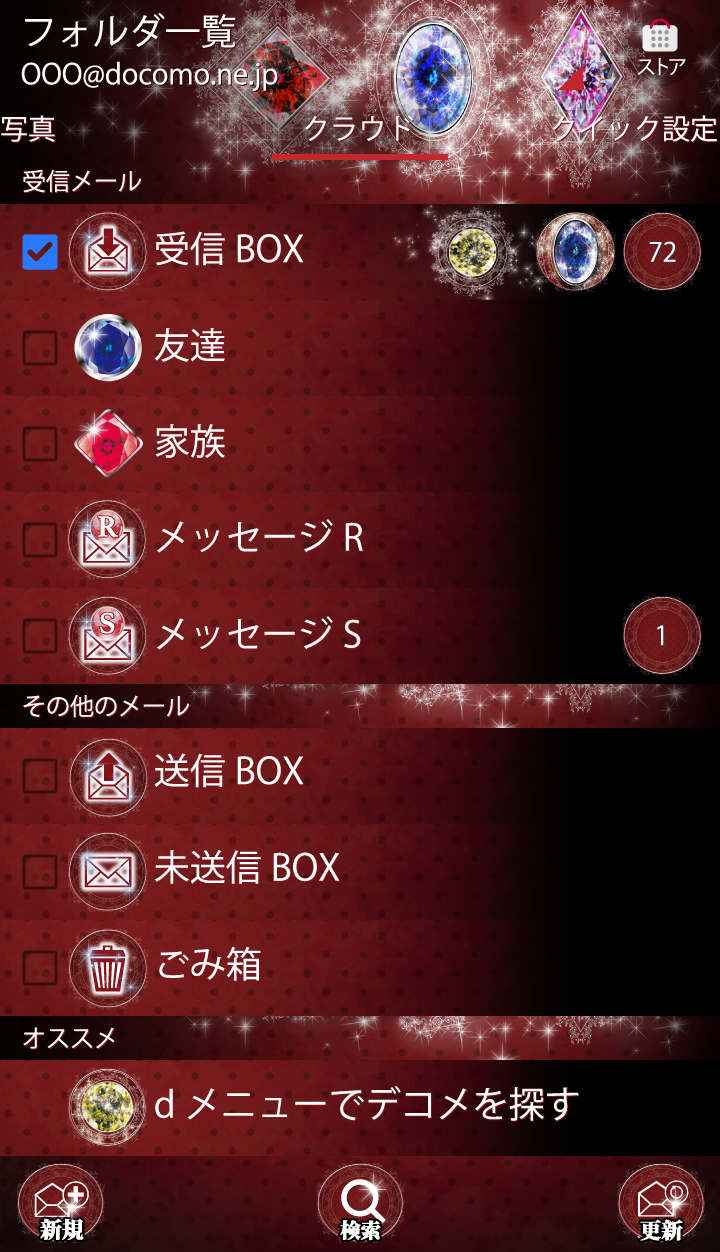Open the メッセージS folder

[258, 634]
